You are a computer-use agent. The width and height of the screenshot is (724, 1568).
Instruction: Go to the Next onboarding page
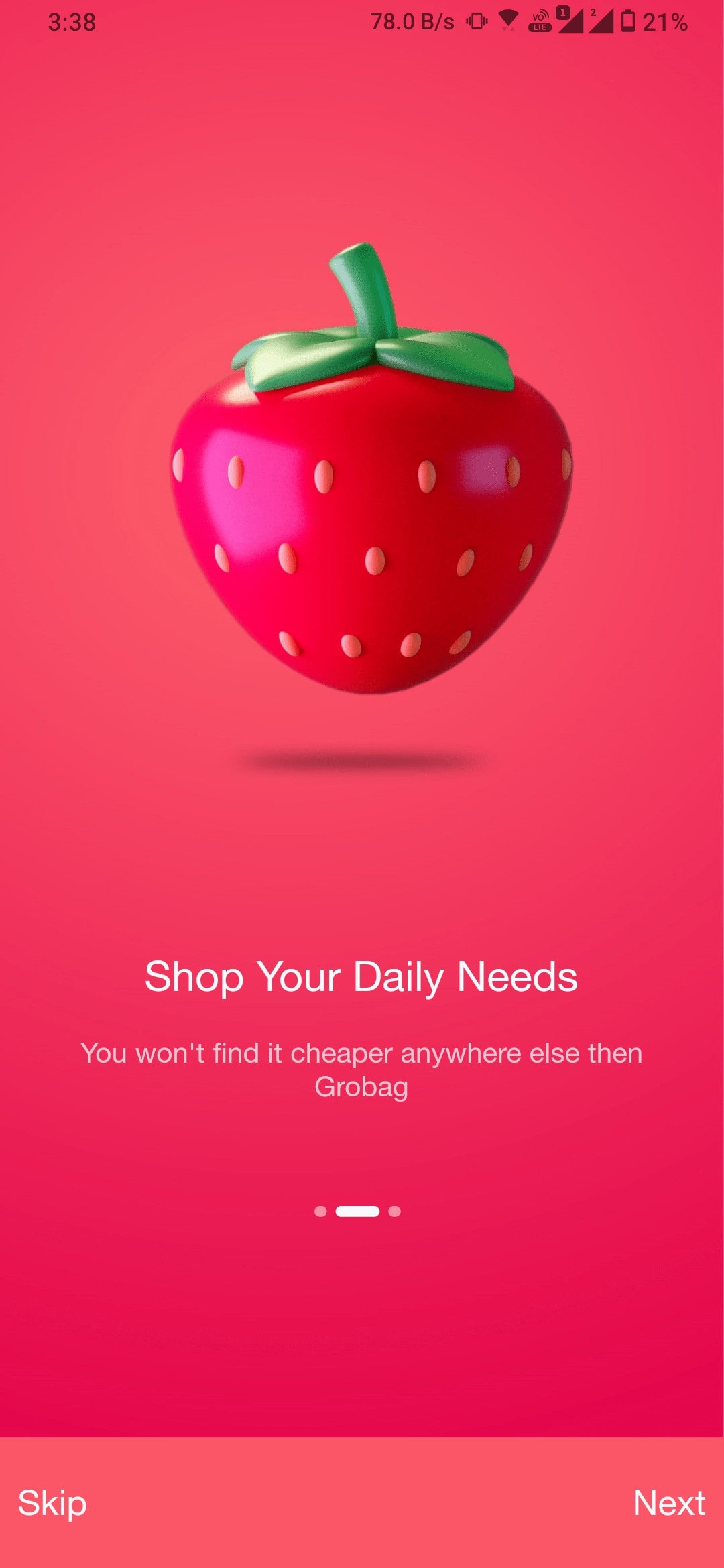tap(668, 1503)
